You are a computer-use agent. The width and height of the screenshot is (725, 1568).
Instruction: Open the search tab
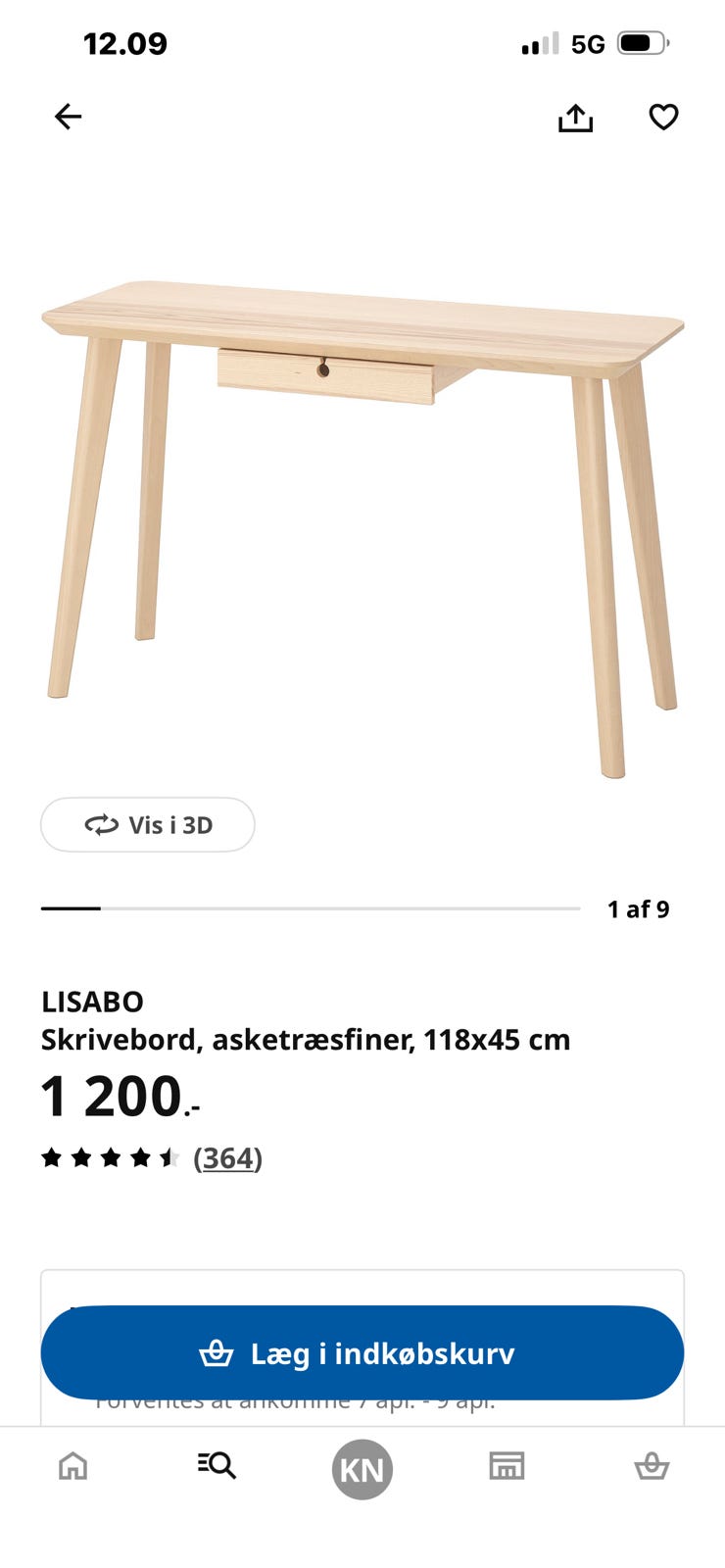click(217, 1467)
